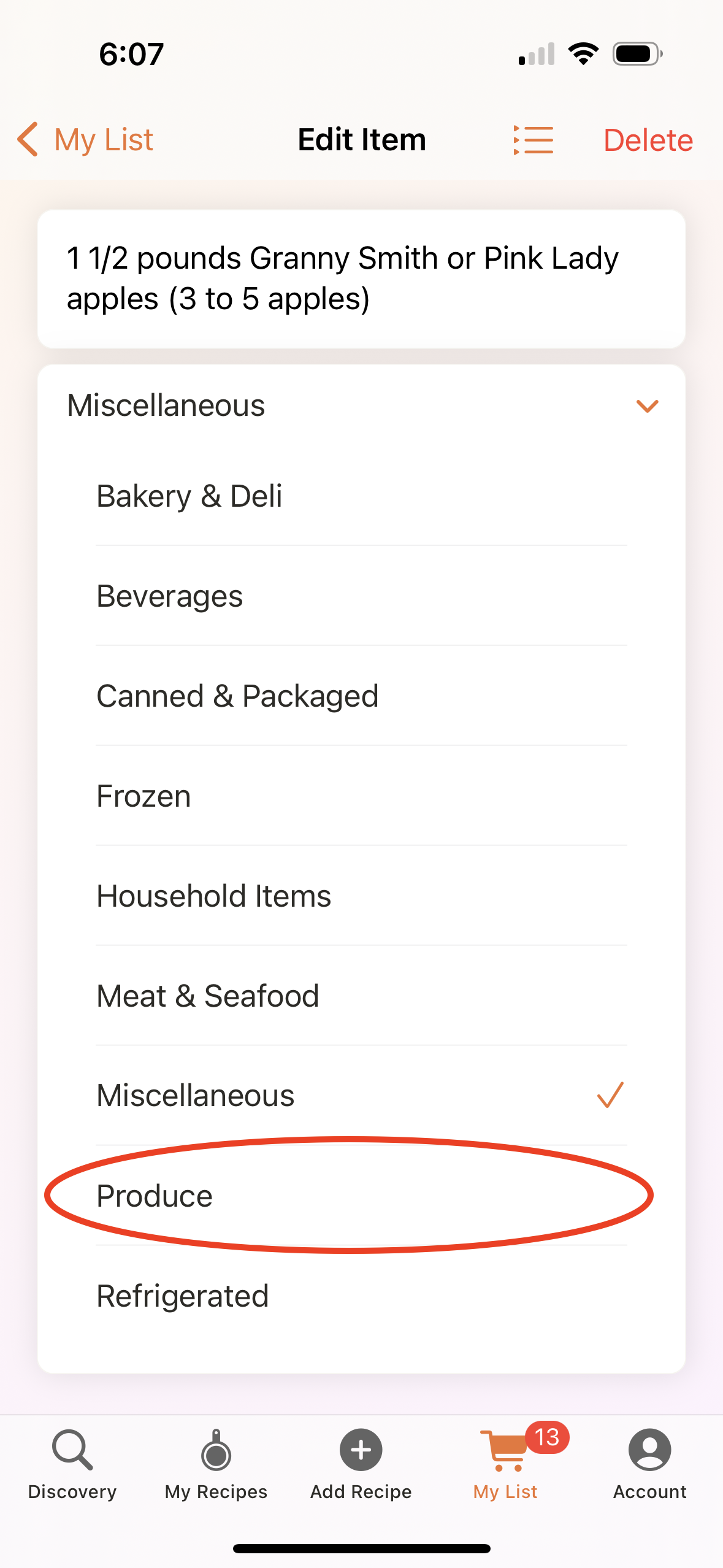Tap Add Recipe in bottom bar
This screenshot has width=723, height=1568.
[361, 1465]
